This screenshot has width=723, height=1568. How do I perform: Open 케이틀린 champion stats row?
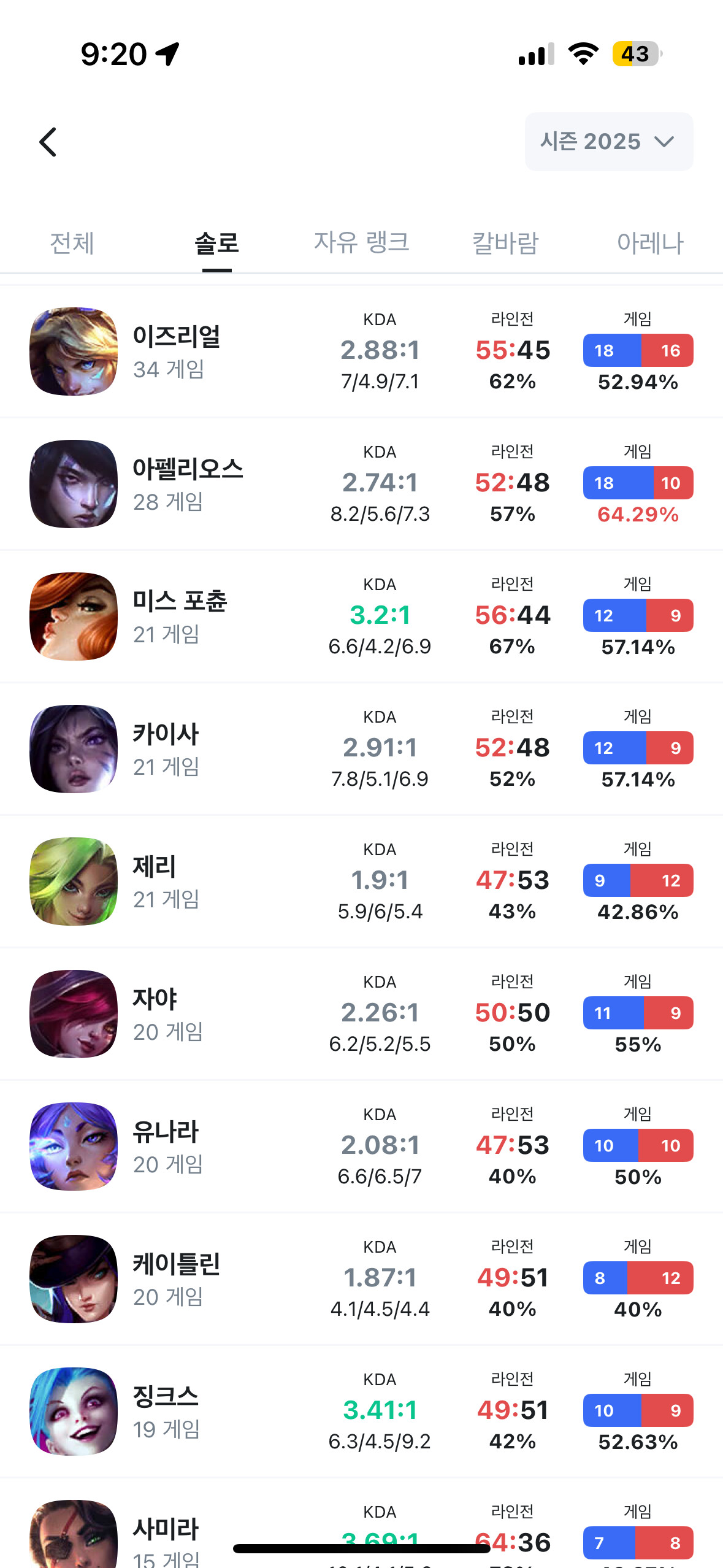[x=361, y=1279]
